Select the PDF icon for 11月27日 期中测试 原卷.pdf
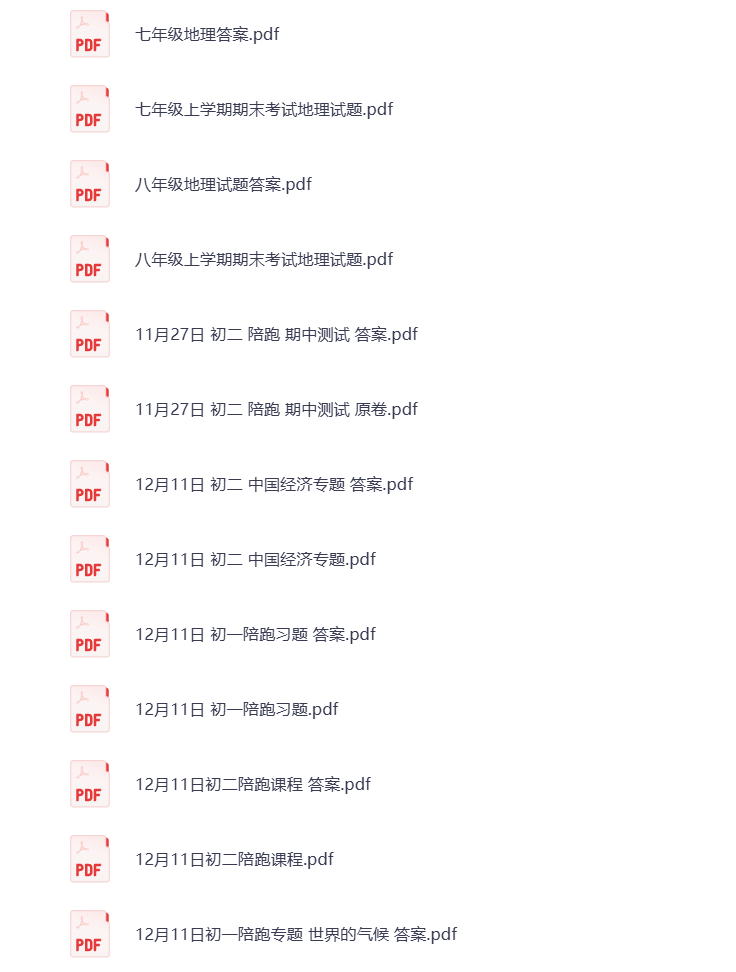 pos(89,408)
